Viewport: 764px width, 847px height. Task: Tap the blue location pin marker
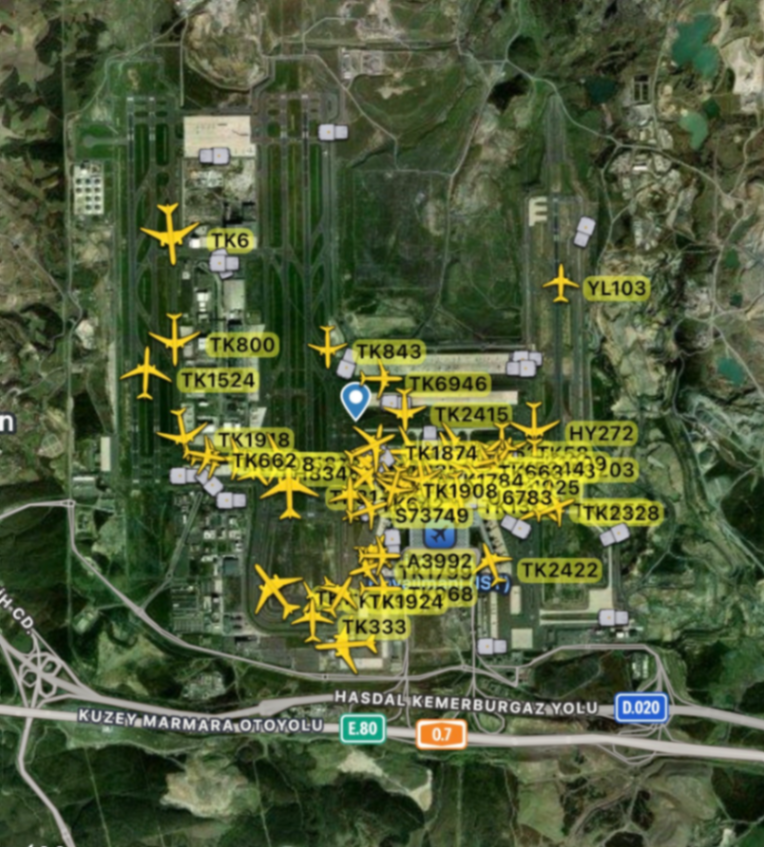(354, 400)
